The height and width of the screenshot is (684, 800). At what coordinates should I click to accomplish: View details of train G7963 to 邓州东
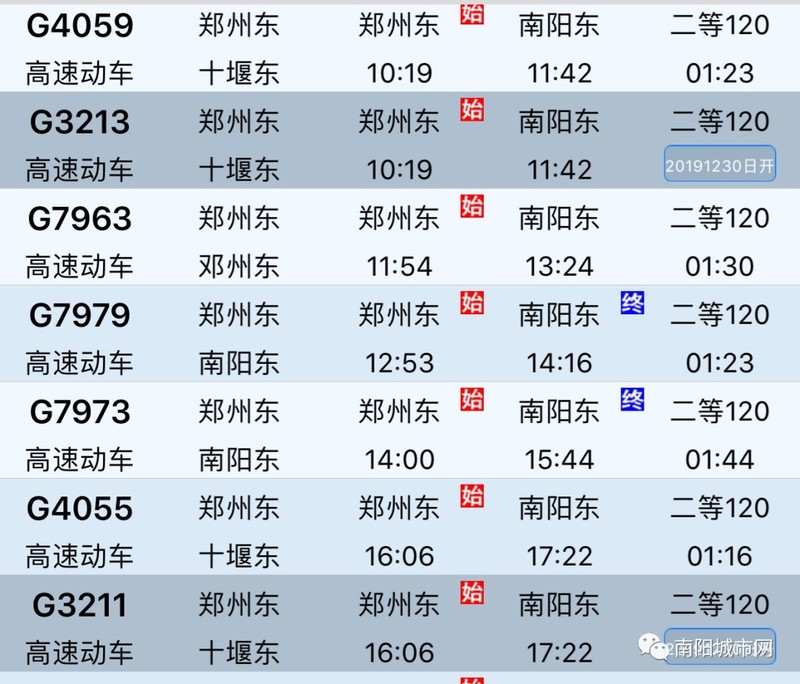pyautogui.click(x=400, y=237)
